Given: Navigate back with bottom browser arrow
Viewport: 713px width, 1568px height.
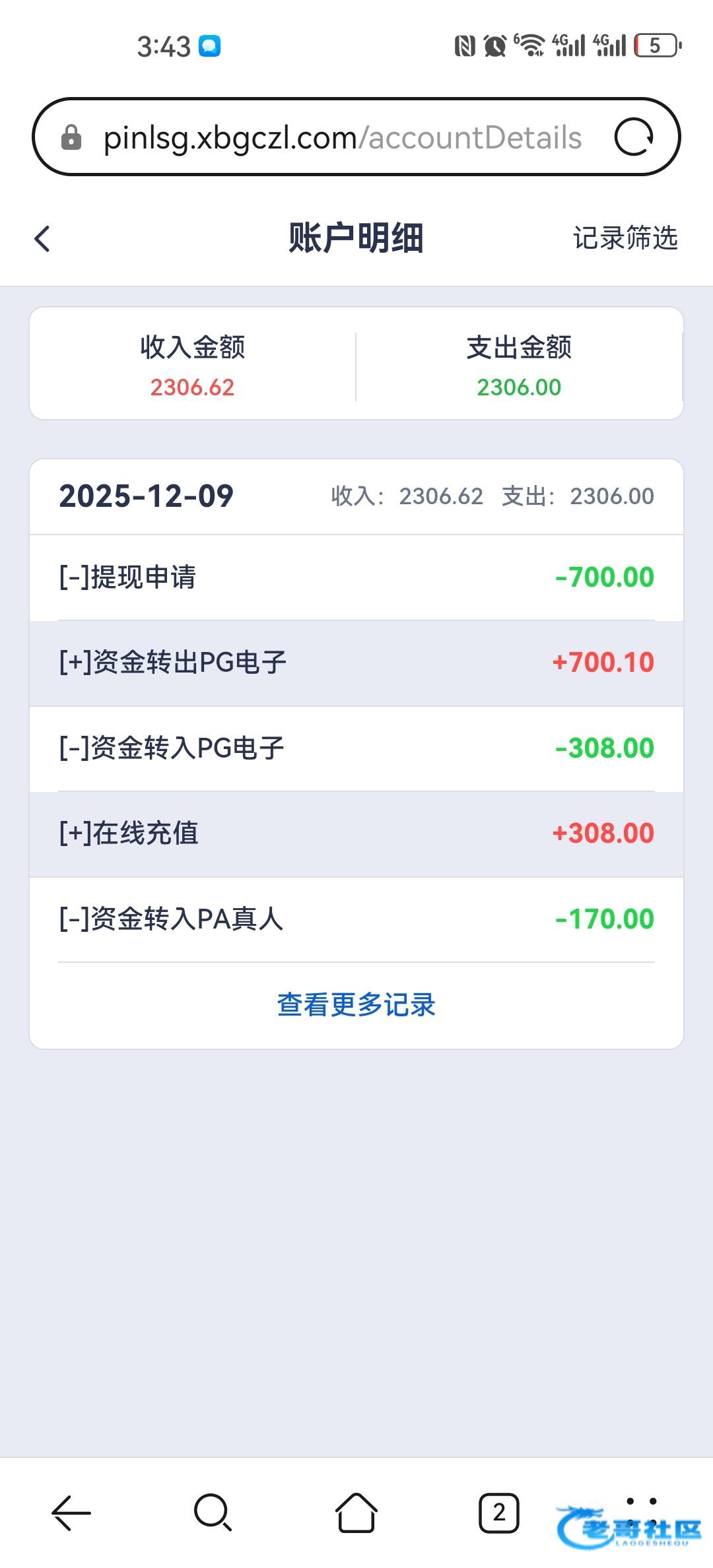Looking at the screenshot, I should pyautogui.click(x=71, y=1513).
